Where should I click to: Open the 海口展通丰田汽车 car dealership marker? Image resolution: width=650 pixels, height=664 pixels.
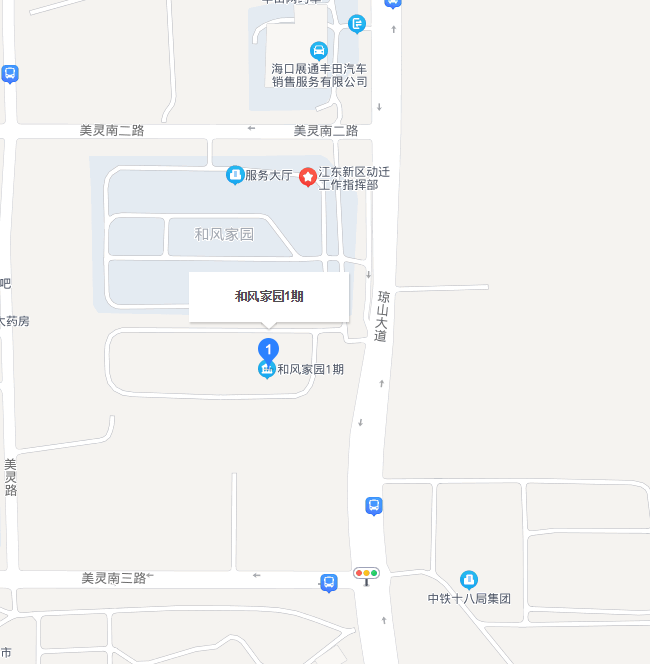(x=318, y=51)
